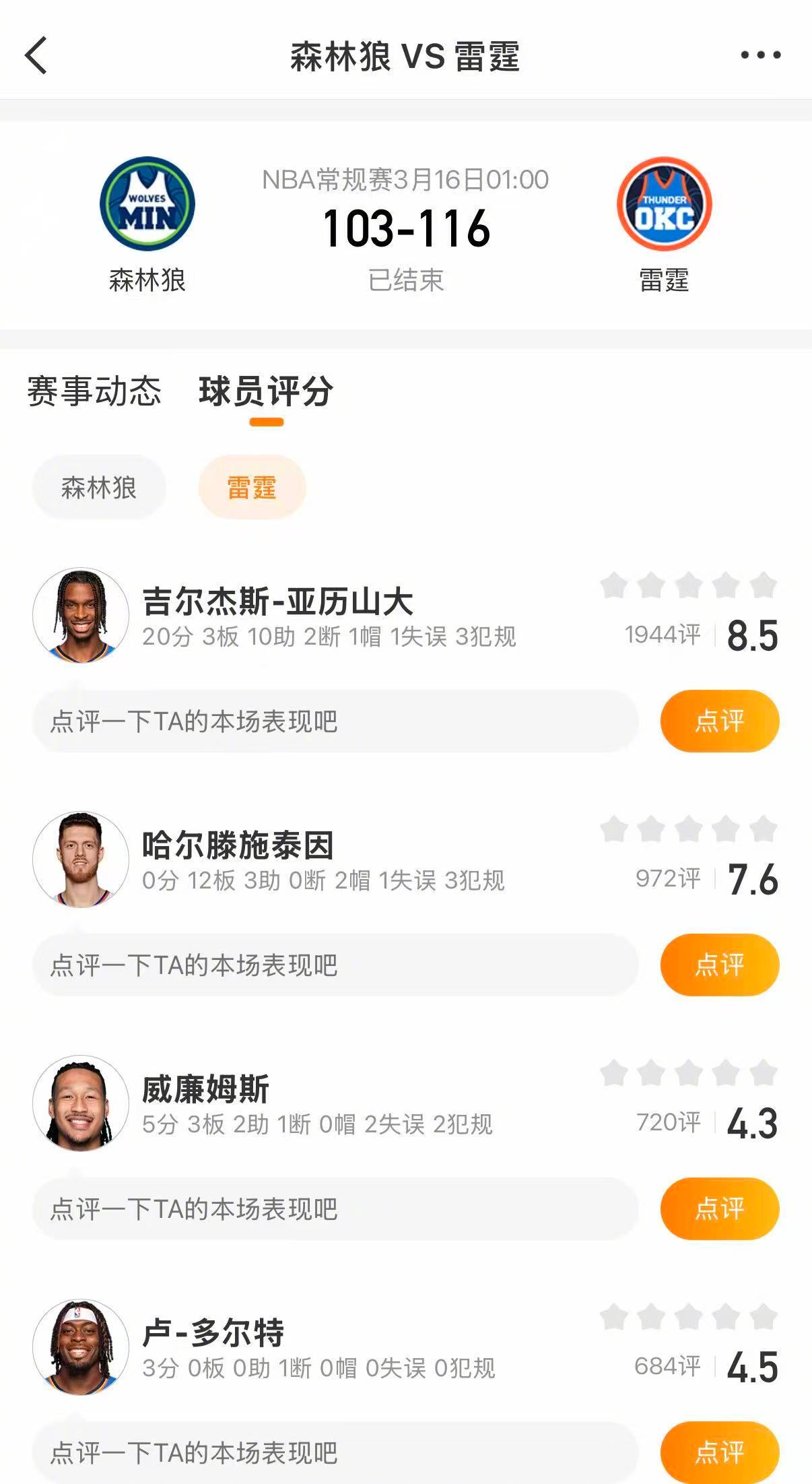812x1484 pixels.
Task: Select the 森林狼 team filter pill
Action: [98, 487]
